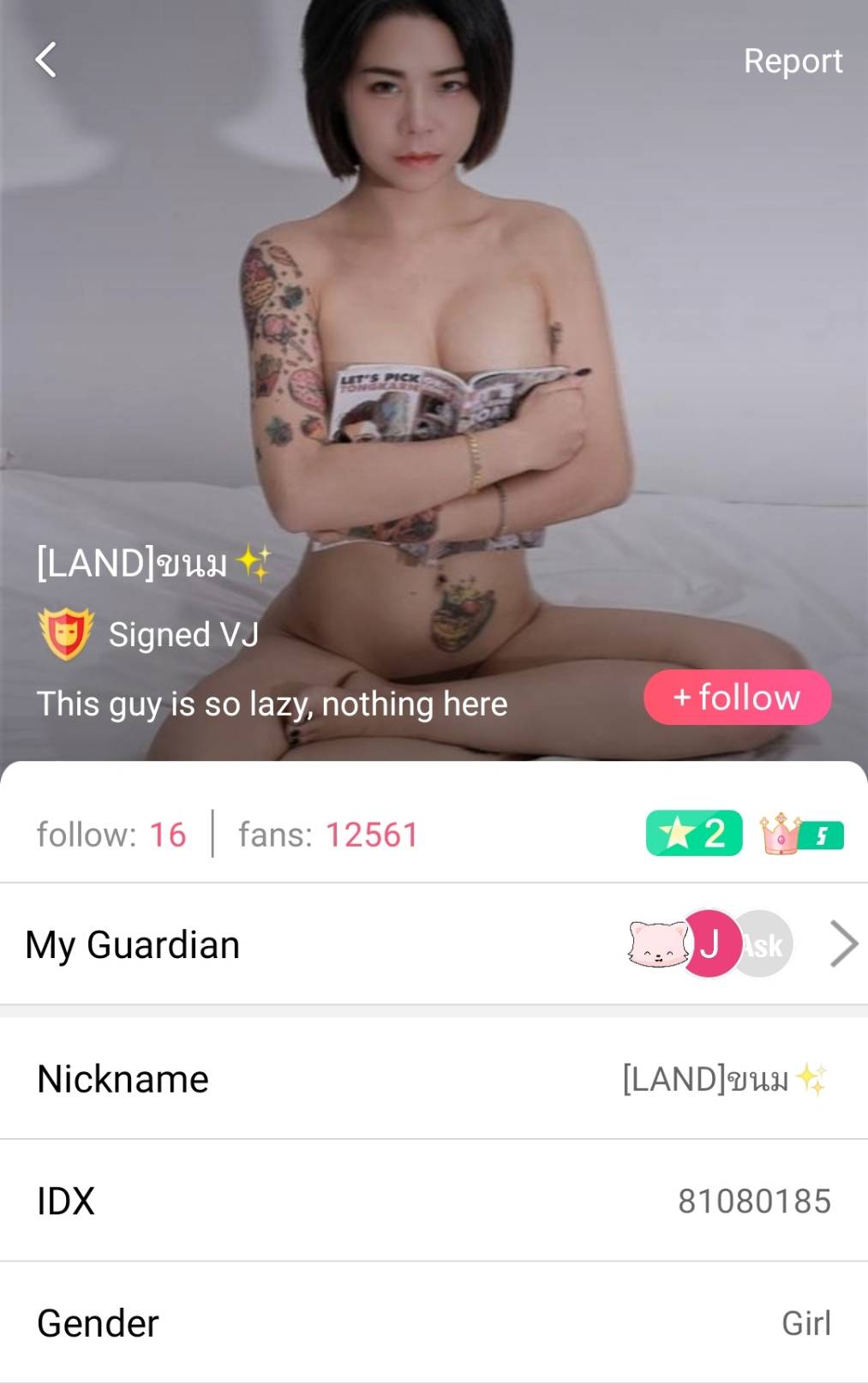868x1384 pixels.
Task: View the following count
Action: pos(111,835)
